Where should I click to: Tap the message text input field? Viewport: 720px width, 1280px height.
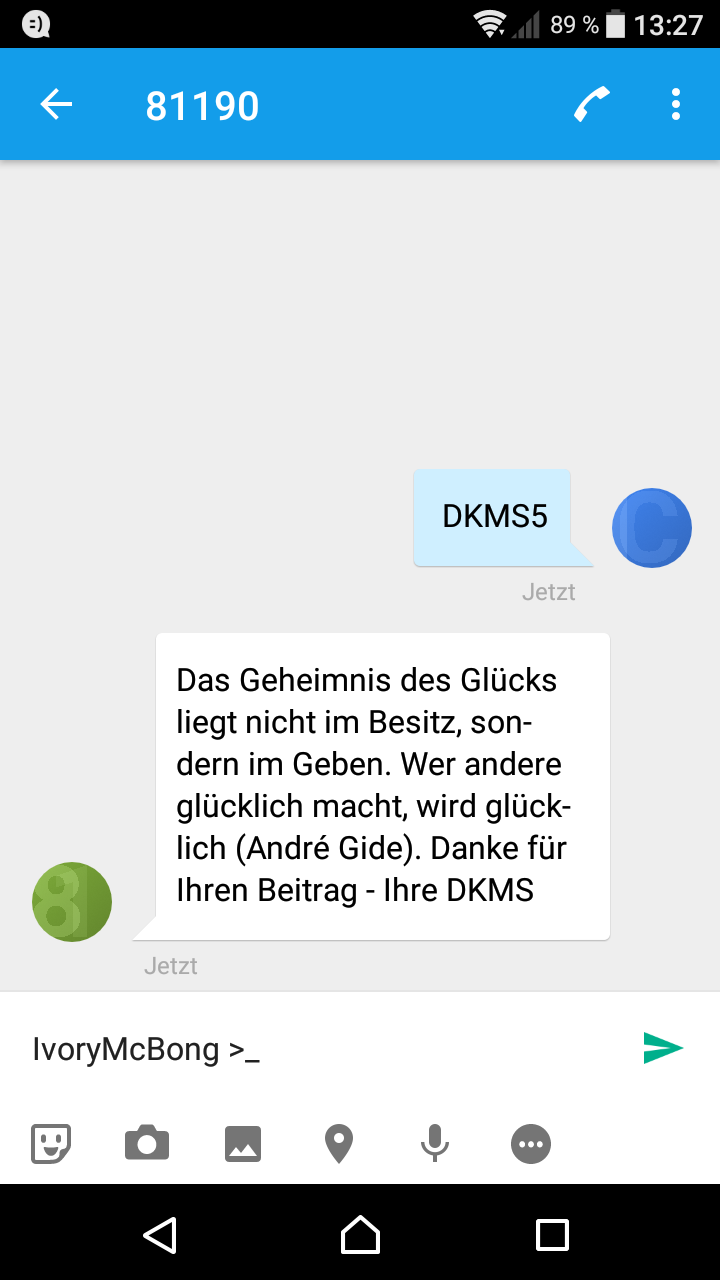tap(320, 1049)
